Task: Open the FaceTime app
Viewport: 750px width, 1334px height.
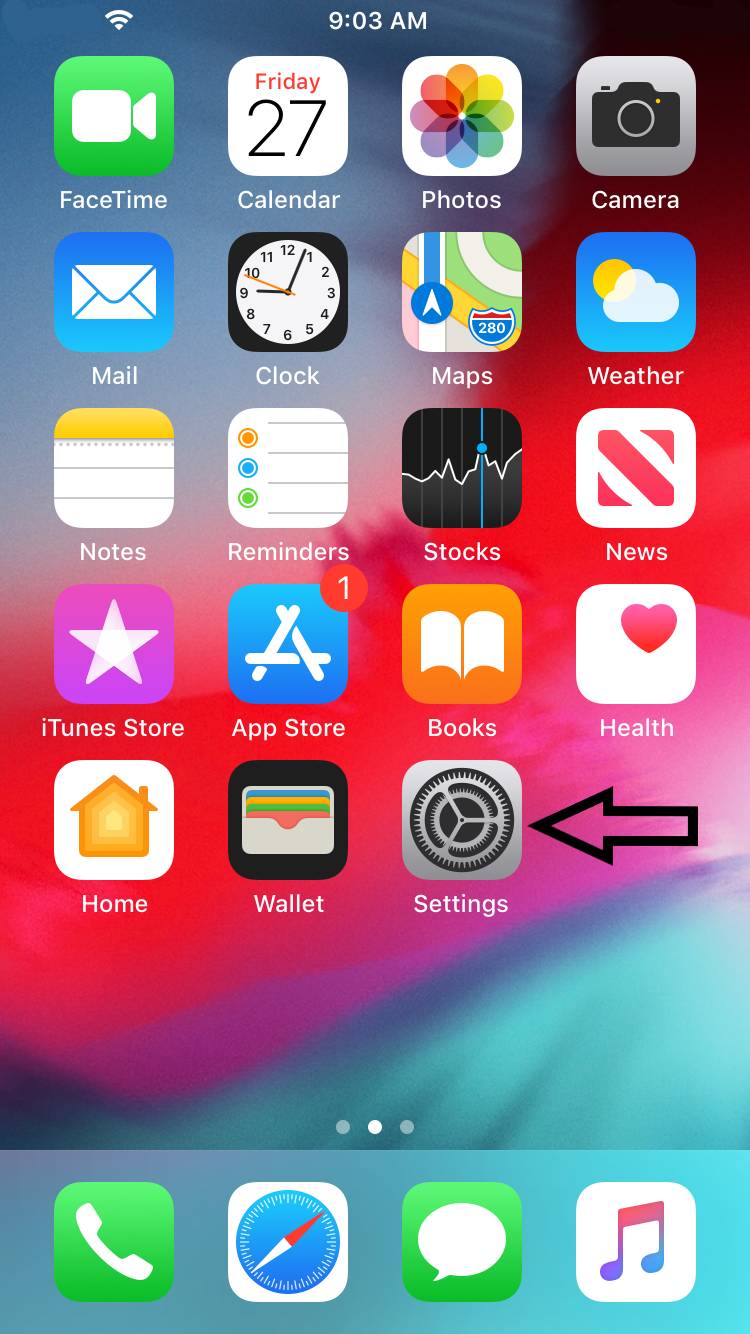Action: click(x=114, y=116)
